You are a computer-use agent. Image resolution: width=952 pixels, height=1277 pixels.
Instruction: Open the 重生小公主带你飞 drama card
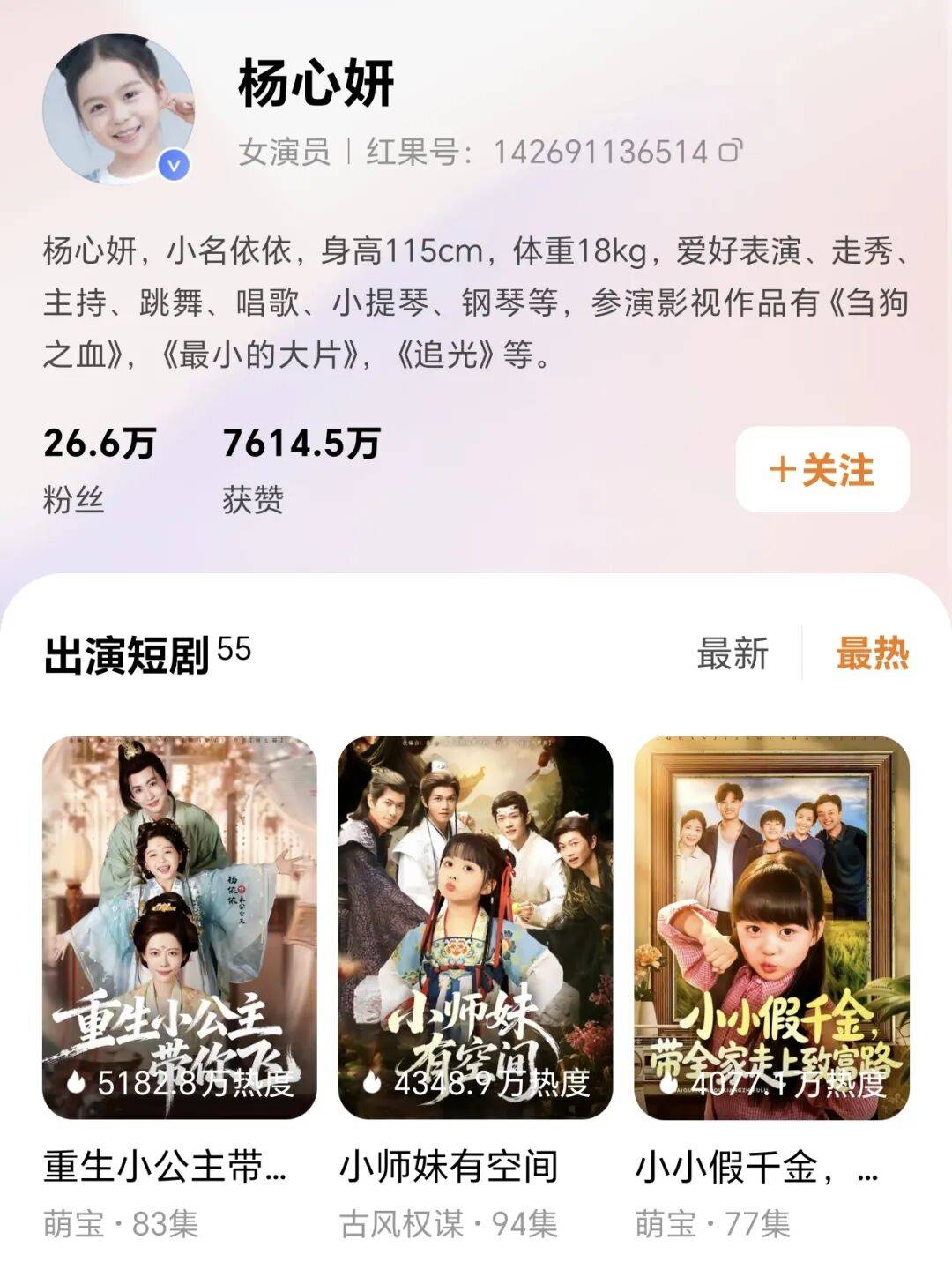click(179, 928)
